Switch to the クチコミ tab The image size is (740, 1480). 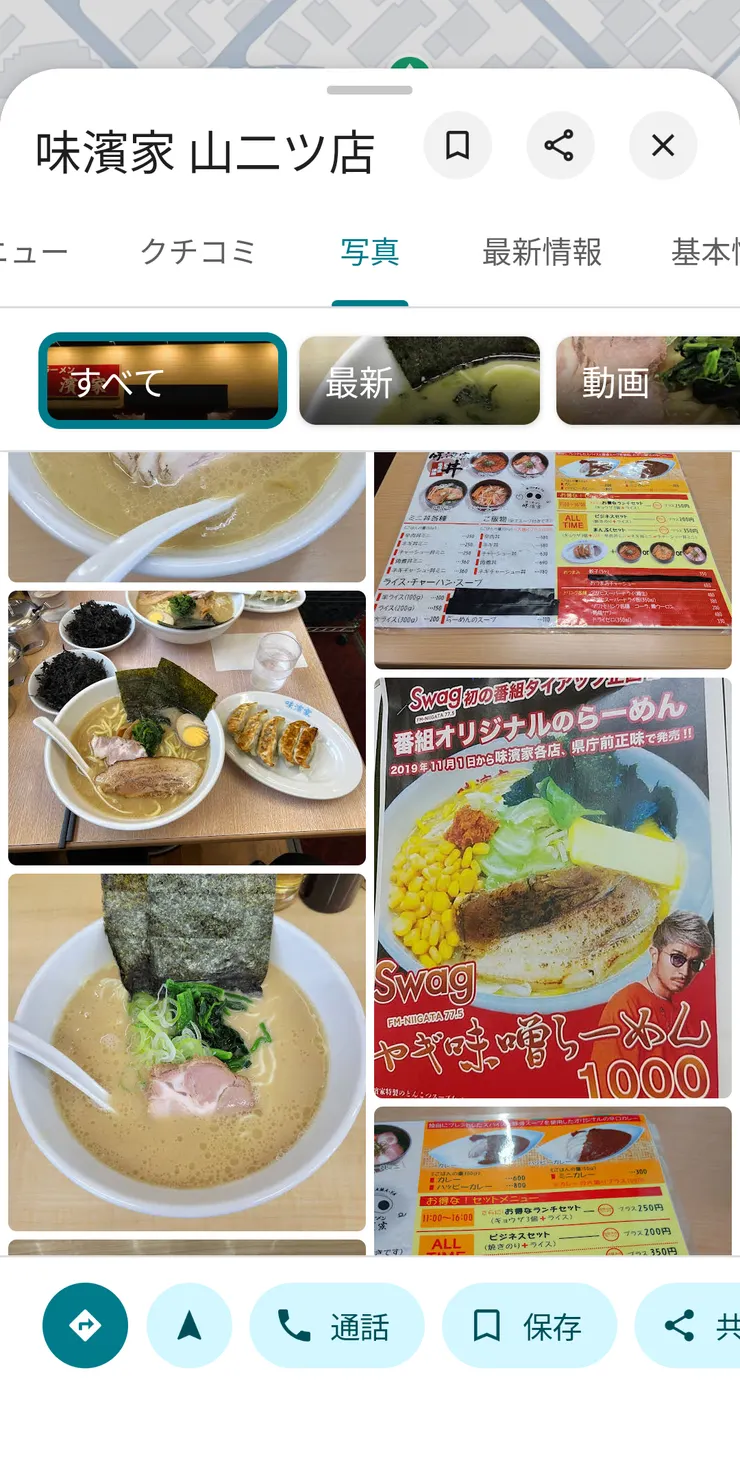(x=198, y=252)
